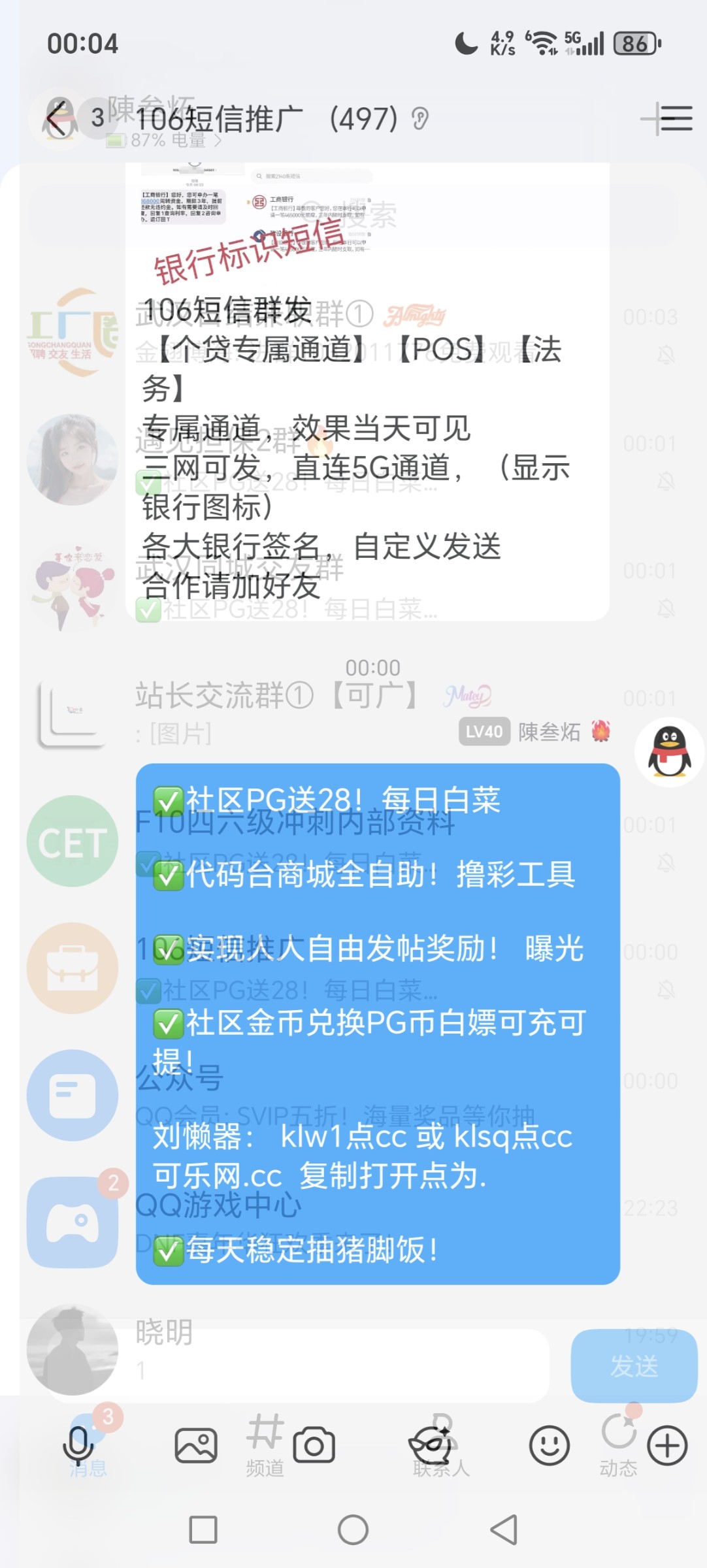Tap the plus icon for more chat options
The height and width of the screenshot is (1568, 707).
point(667,1445)
